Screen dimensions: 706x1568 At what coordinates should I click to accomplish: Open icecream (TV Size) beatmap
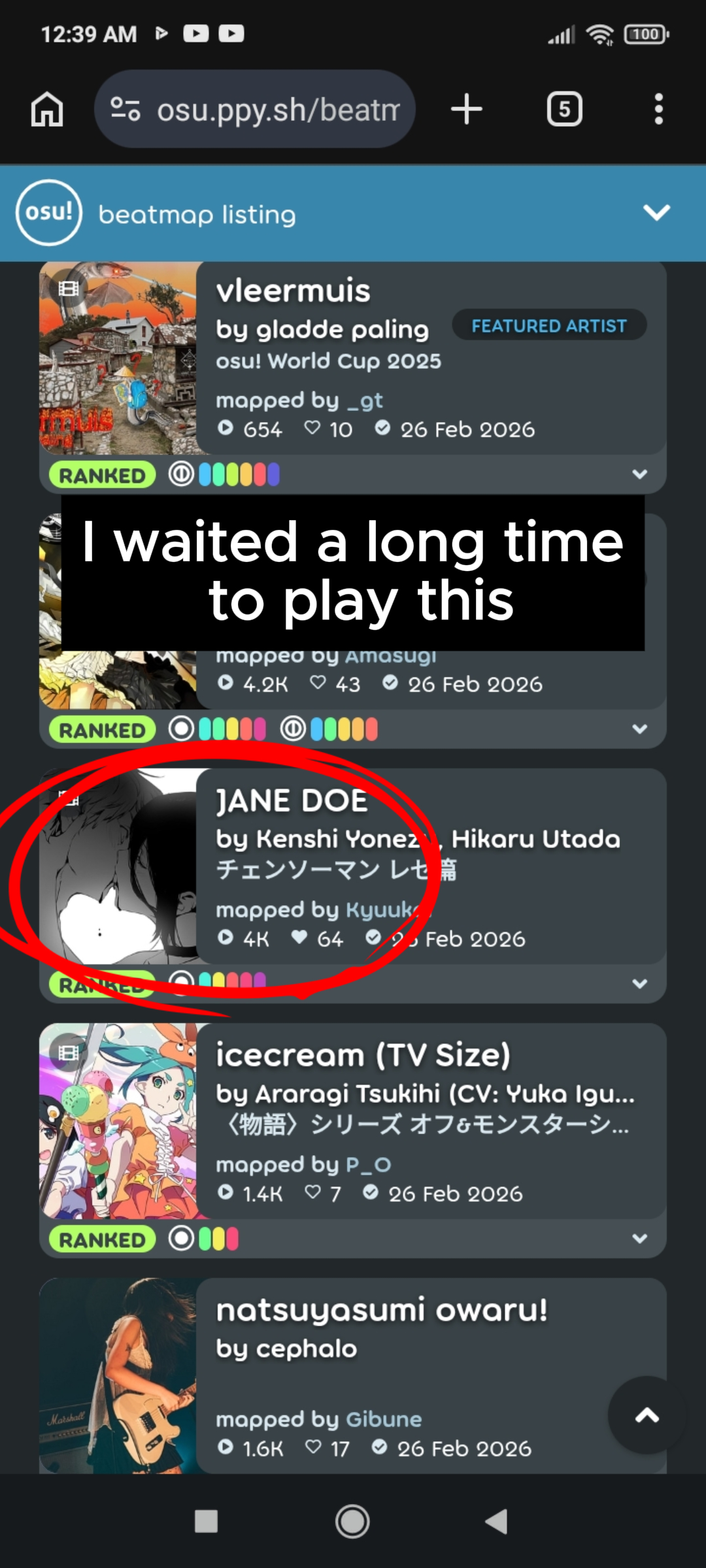(363, 1055)
